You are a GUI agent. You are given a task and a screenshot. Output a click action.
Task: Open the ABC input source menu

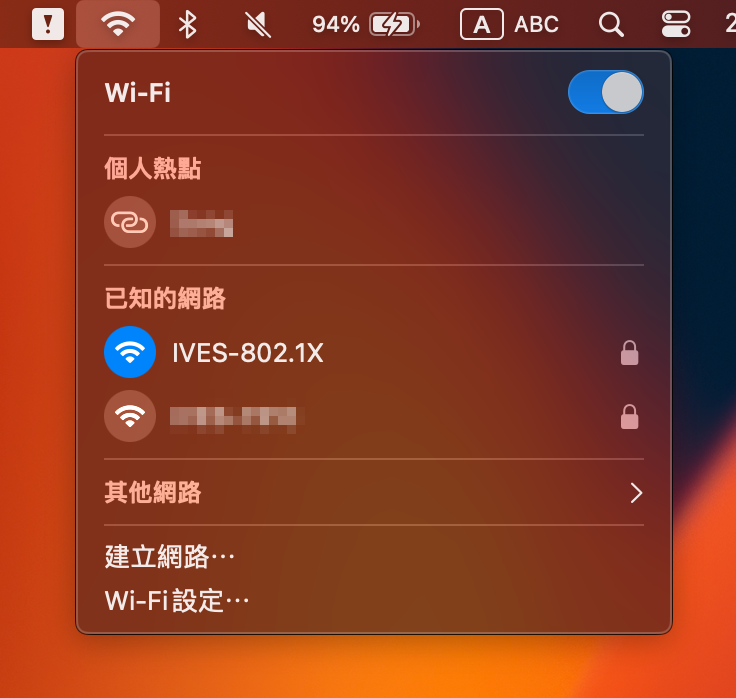510,24
